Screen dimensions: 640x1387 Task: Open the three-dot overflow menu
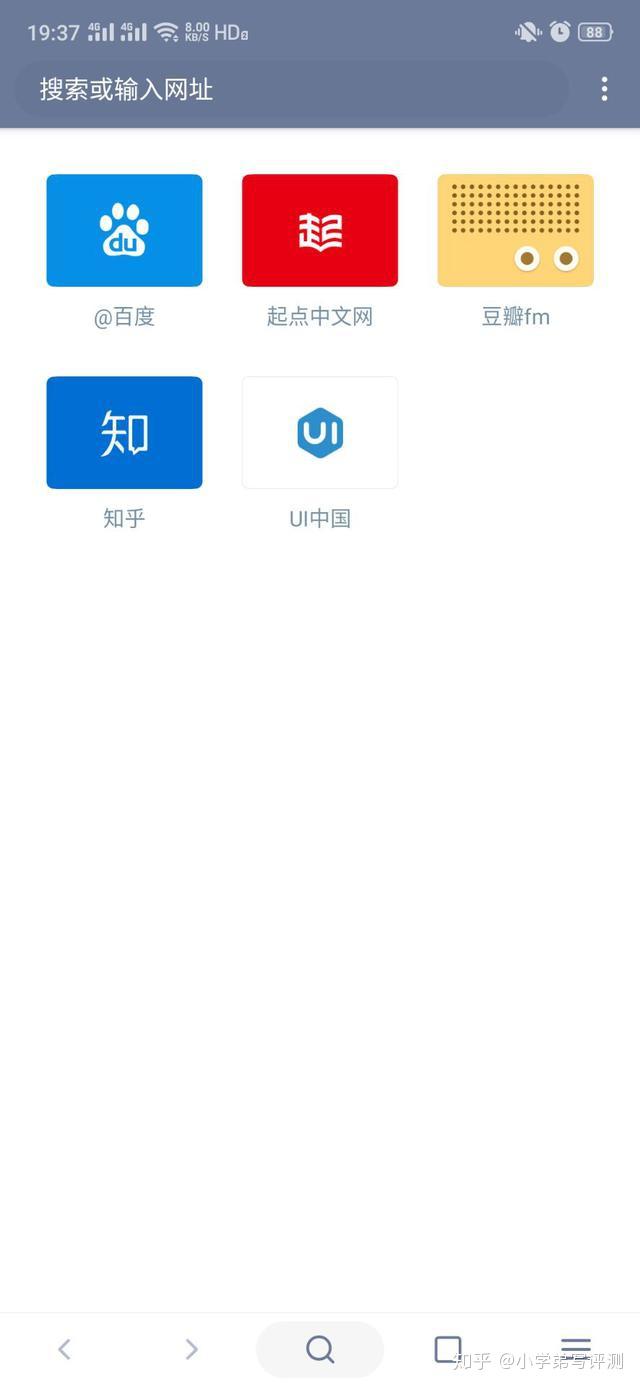[604, 89]
